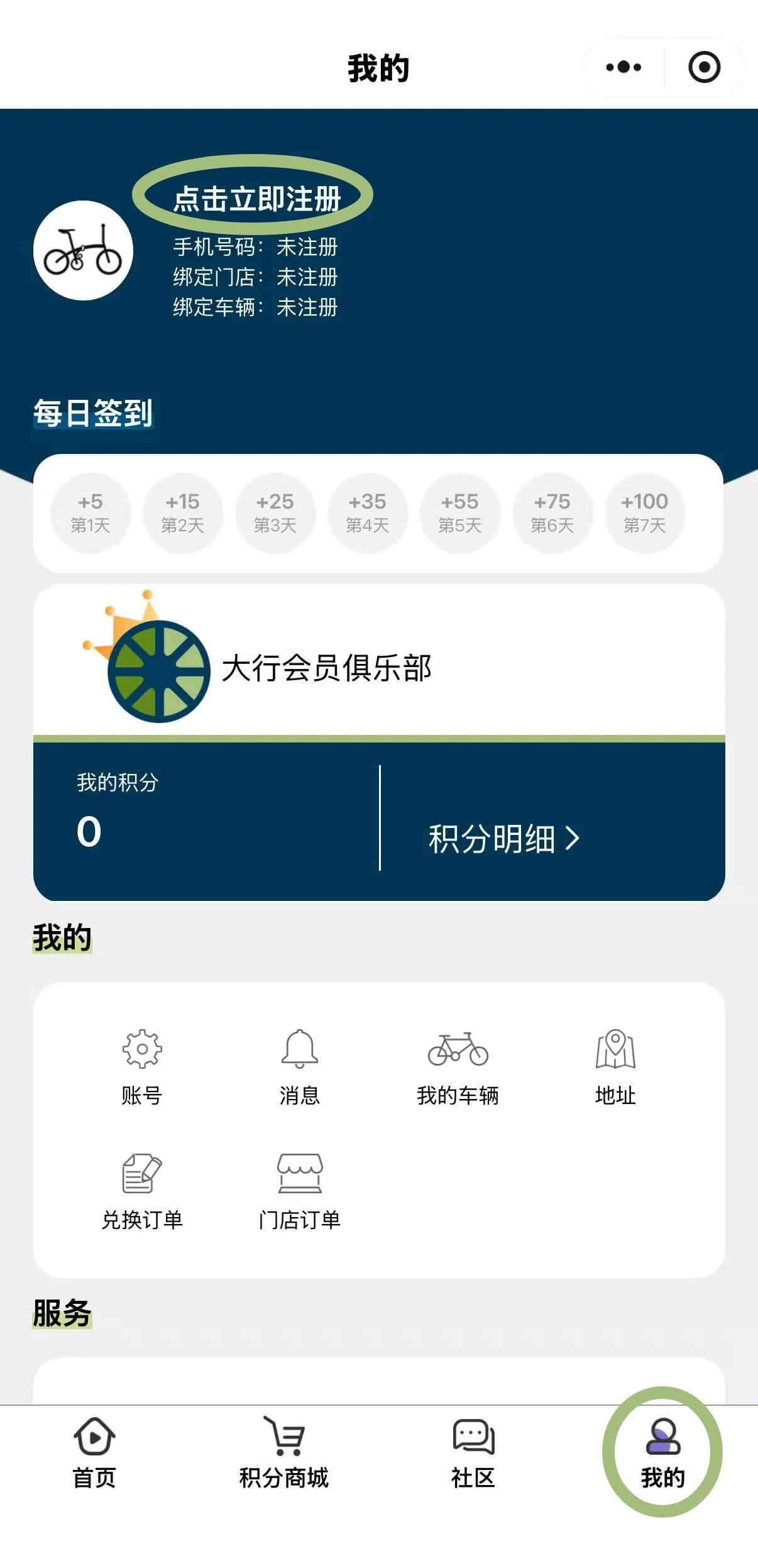Image resolution: width=758 pixels, height=1568 pixels.
Task: Check in for 第1天 +5 points
Action: (91, 513)
